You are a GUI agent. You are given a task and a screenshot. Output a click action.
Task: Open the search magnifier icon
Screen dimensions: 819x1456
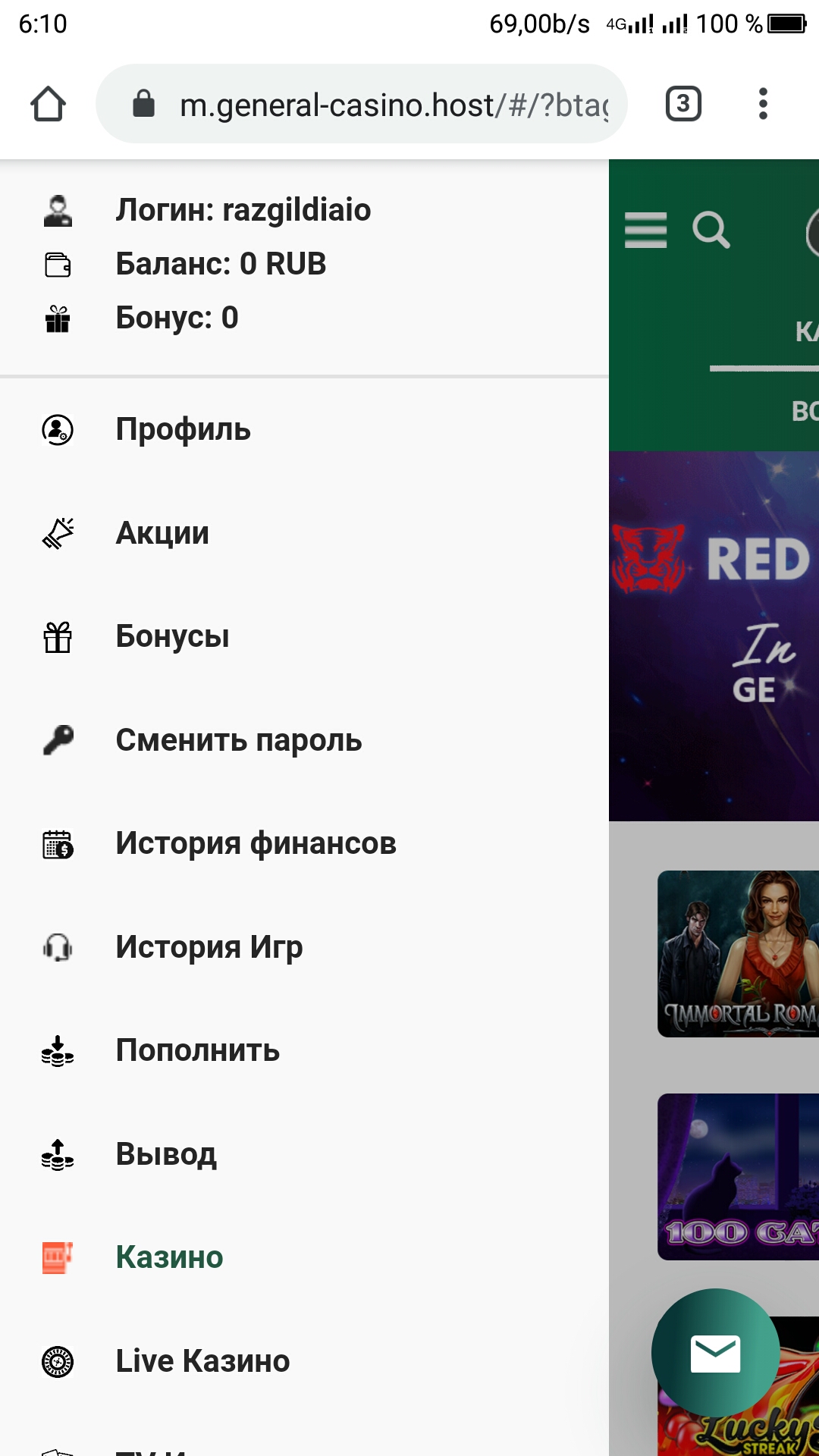pos(711,231)
